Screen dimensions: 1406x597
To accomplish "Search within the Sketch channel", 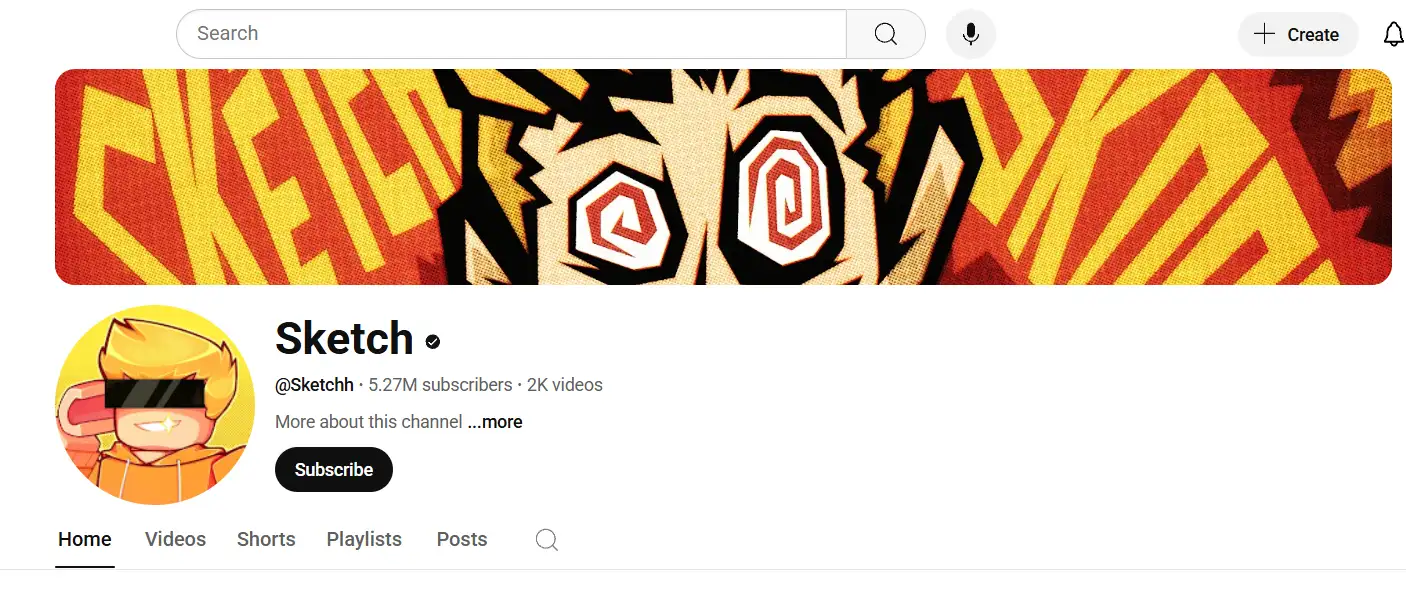I will pos(546,540).
